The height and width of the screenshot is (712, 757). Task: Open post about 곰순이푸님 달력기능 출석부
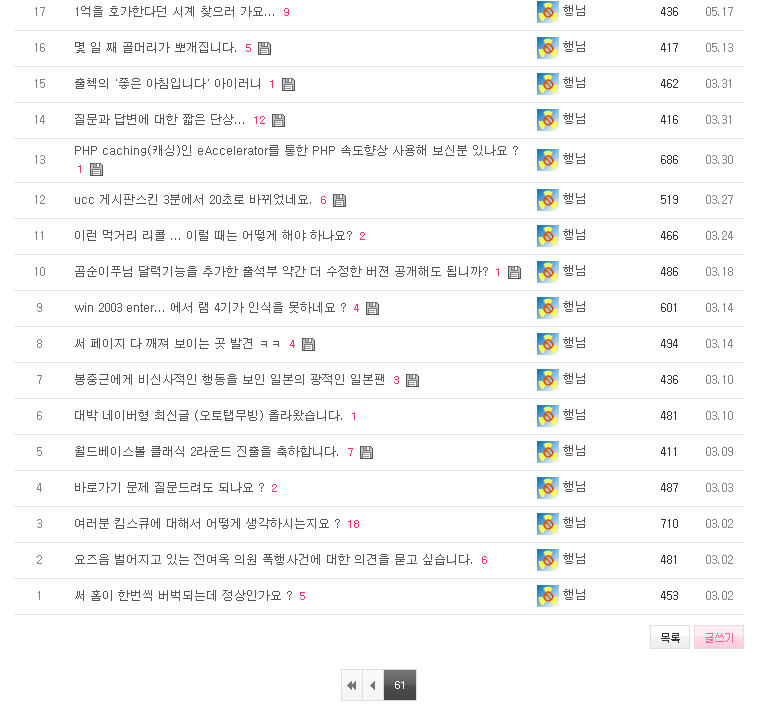pyautogui.click(x=281, y=272)
